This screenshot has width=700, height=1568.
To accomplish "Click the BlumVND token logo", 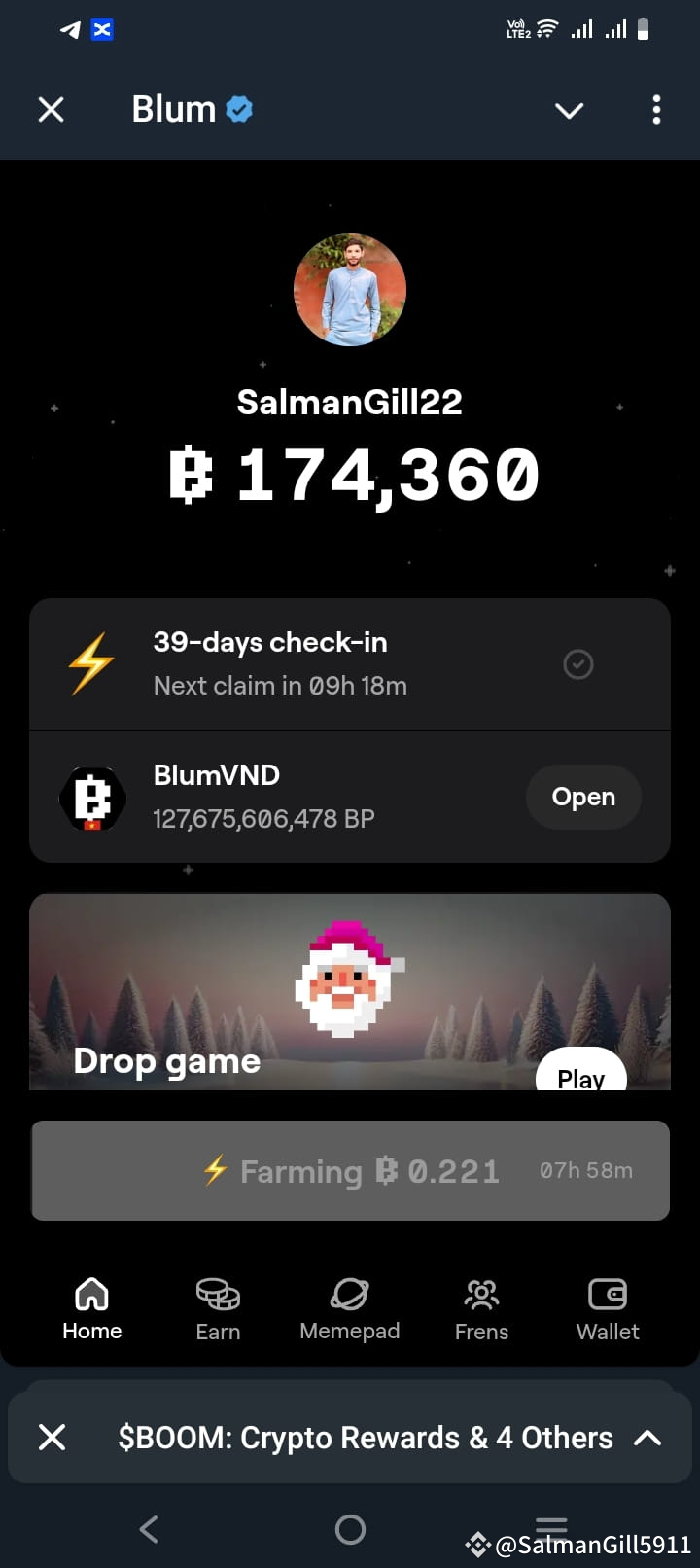I will click(92, 797).
